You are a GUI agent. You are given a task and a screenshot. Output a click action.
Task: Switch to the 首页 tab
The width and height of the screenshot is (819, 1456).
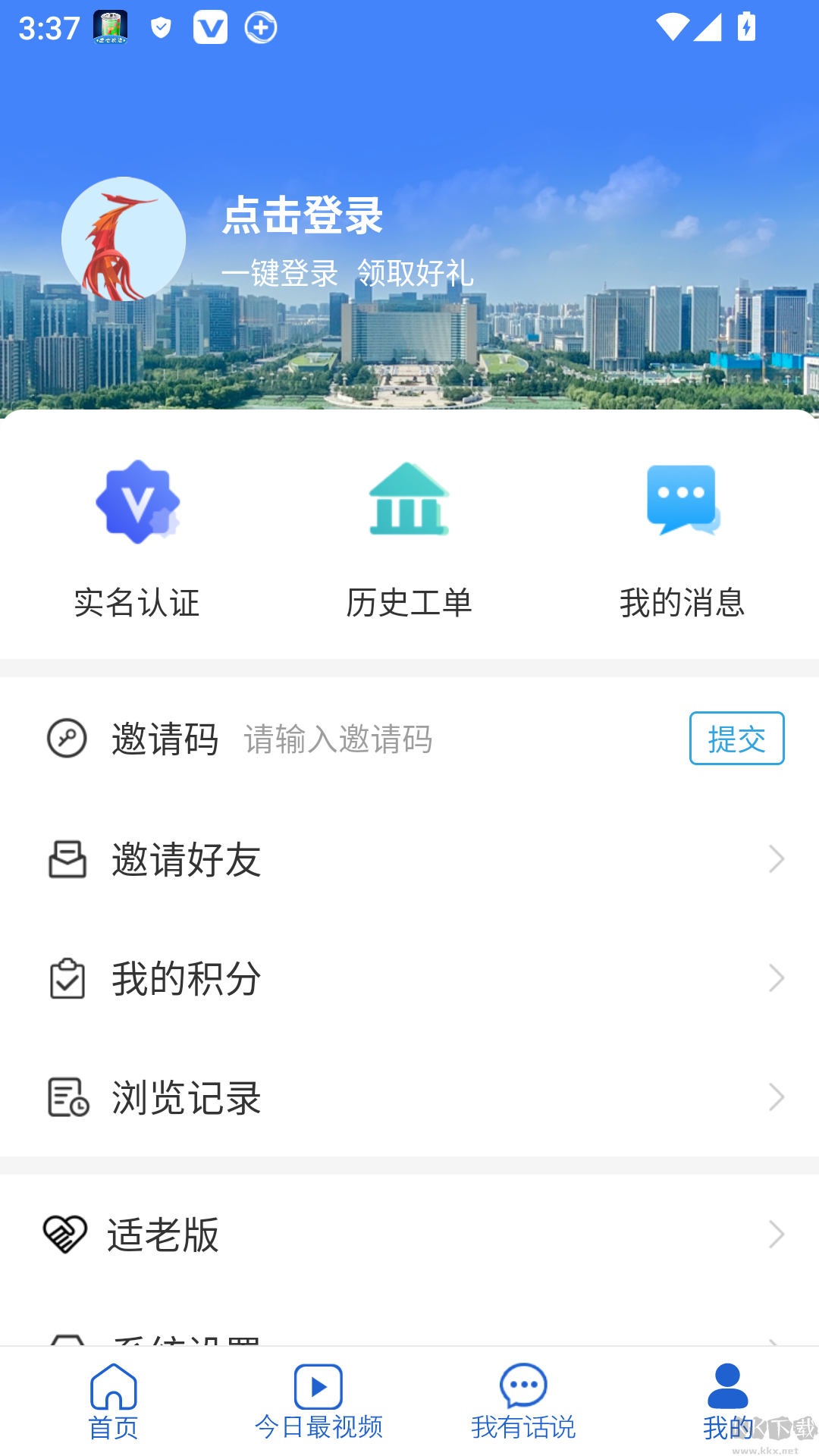tap(112, 1403)
